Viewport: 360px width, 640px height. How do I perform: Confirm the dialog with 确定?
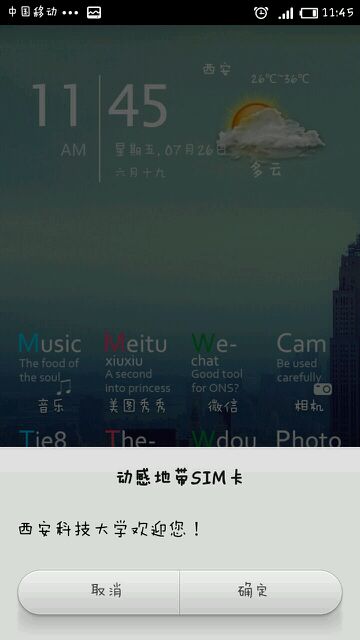pyautogui.click(x=261, y=591)
